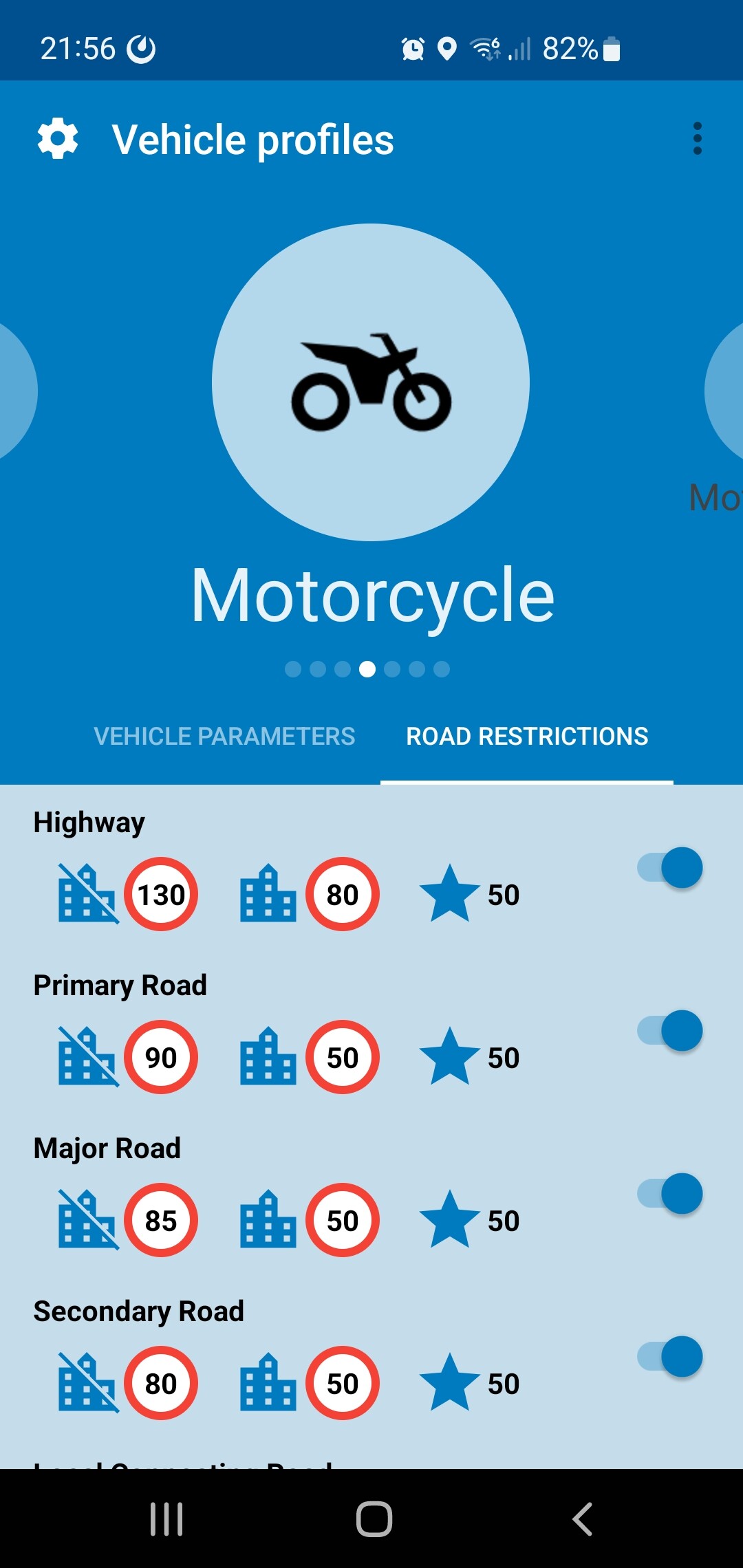This screenshot has width=743, height=1568.
Task: Change Major Road outside-city limit 85
Action: click(x=161, y=1221)
